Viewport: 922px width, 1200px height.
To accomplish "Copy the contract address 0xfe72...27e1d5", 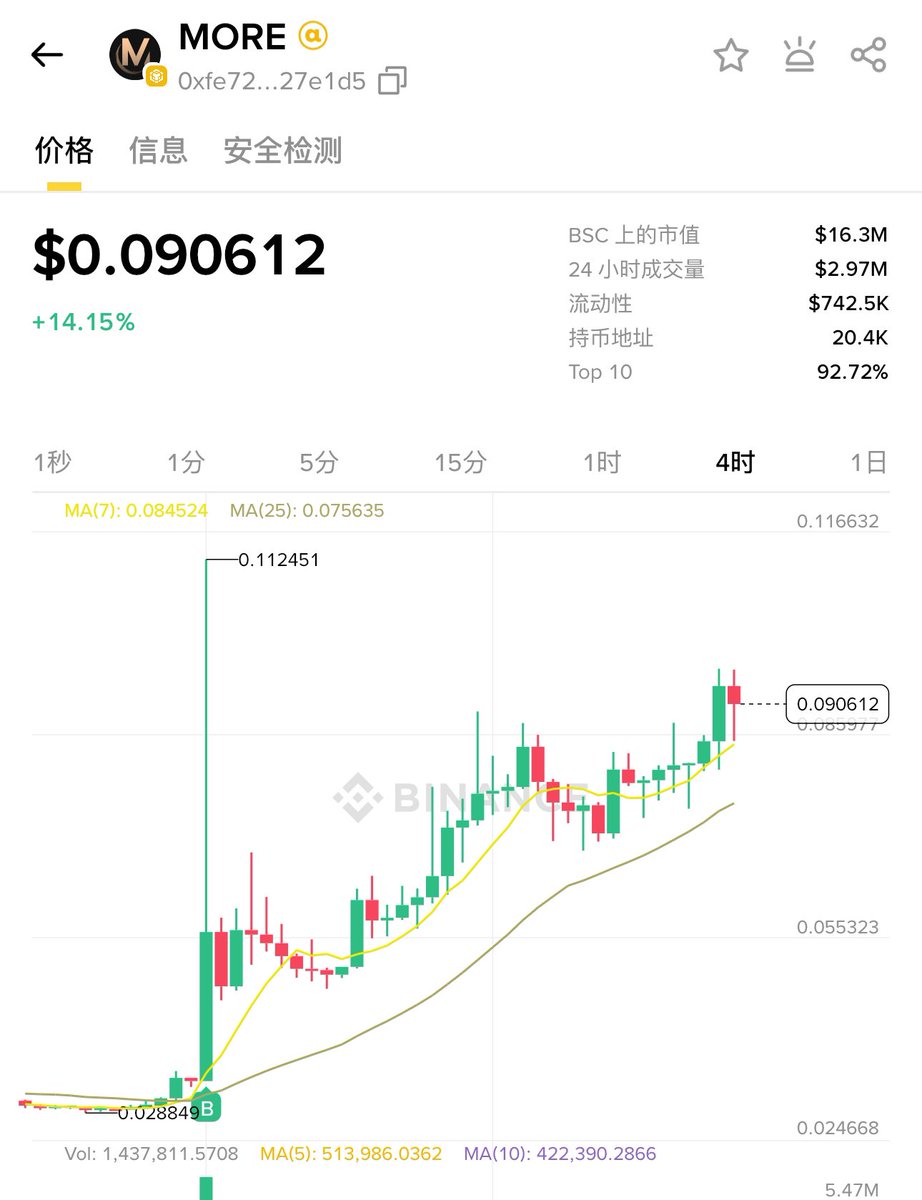I will tap(392, 81).
